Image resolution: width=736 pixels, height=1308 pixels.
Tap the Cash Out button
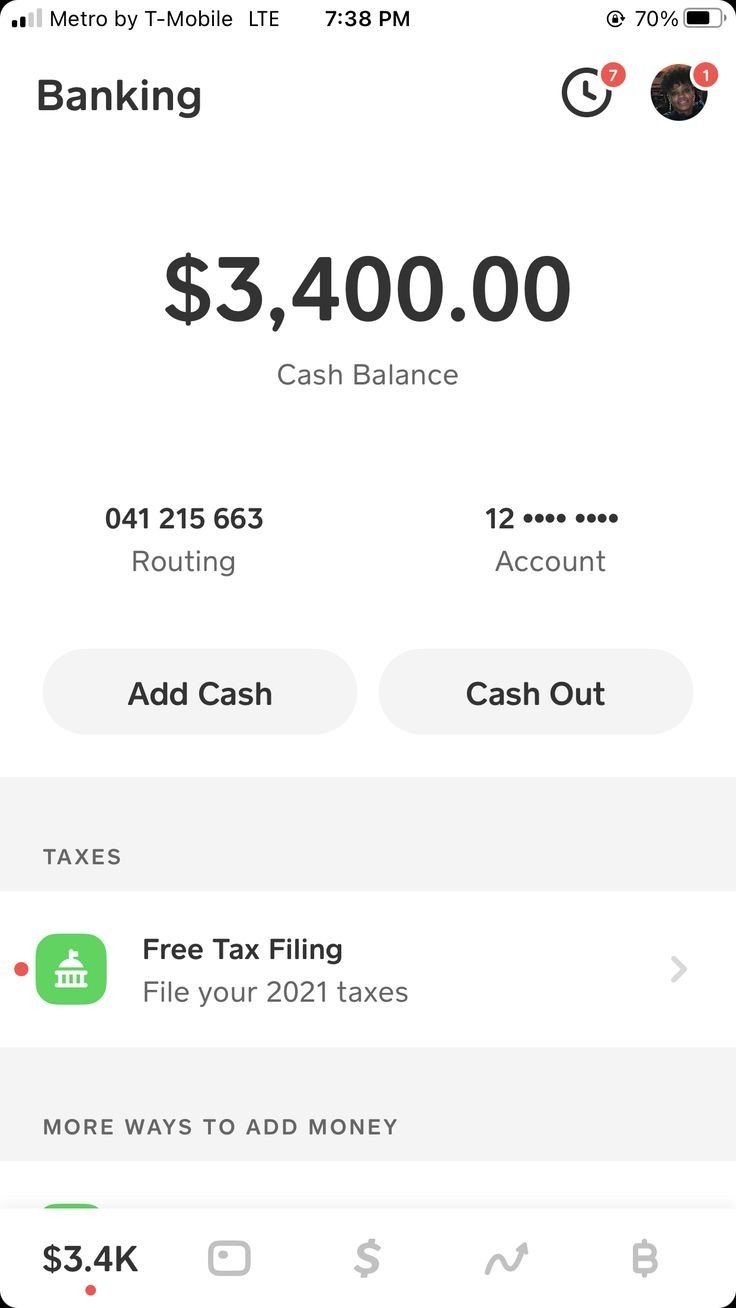(535, 693)
